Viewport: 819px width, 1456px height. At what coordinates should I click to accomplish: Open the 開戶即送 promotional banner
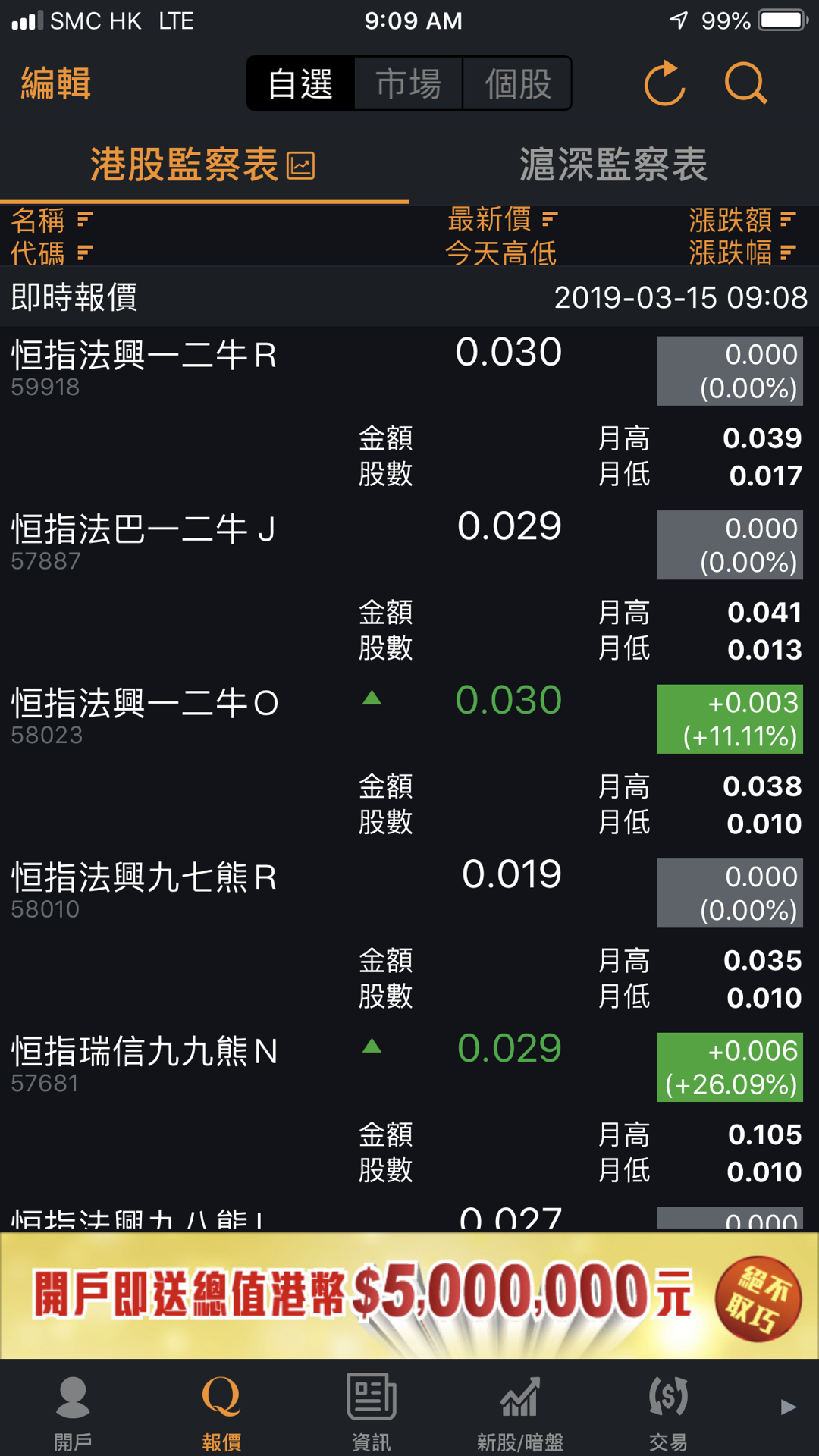409,1295
